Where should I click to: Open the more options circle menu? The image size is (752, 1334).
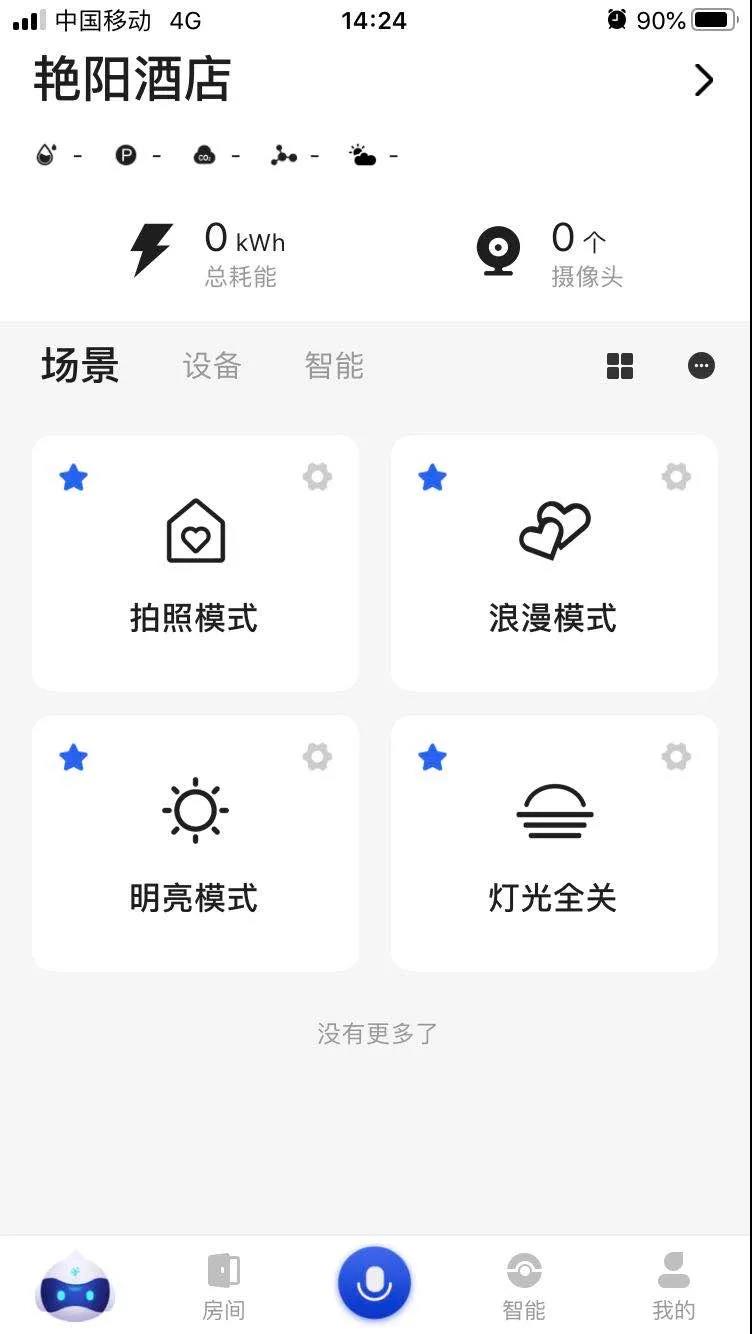pos(702,366)
